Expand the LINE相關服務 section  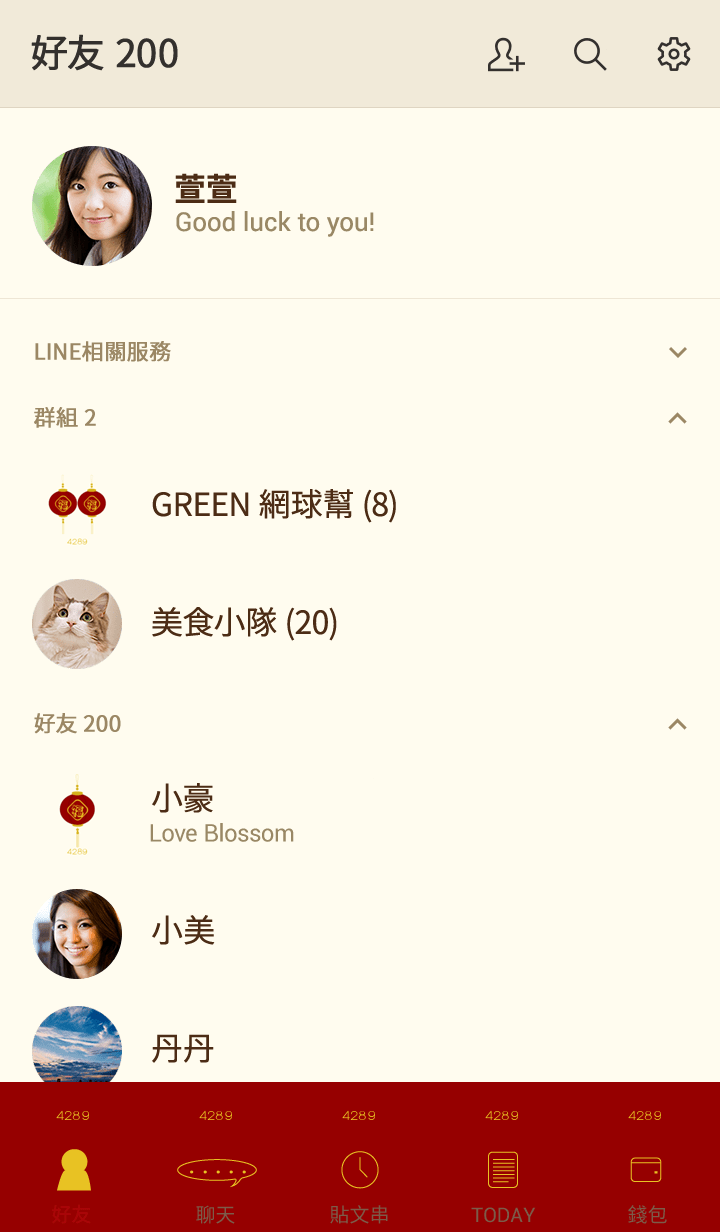click(677, 352)
